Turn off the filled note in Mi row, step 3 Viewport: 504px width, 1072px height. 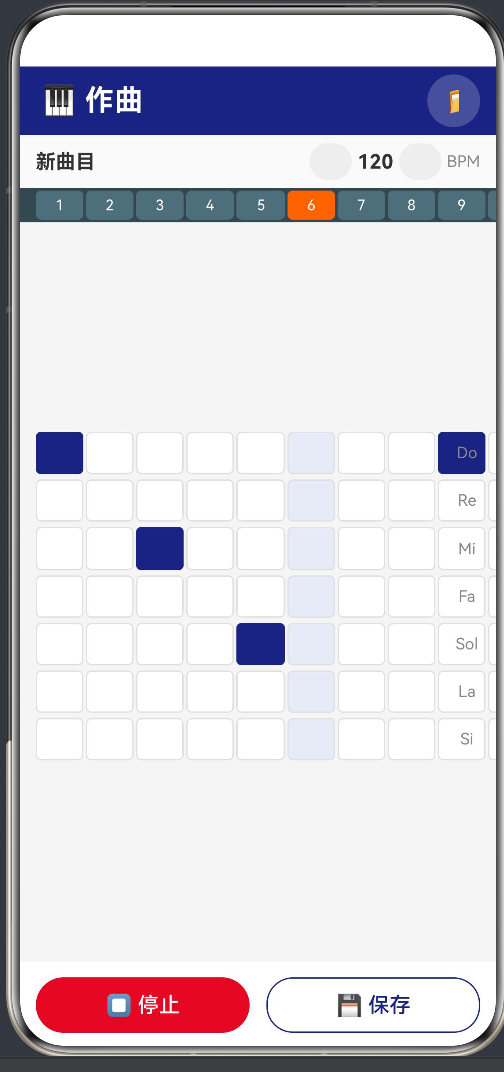point(160,548)
